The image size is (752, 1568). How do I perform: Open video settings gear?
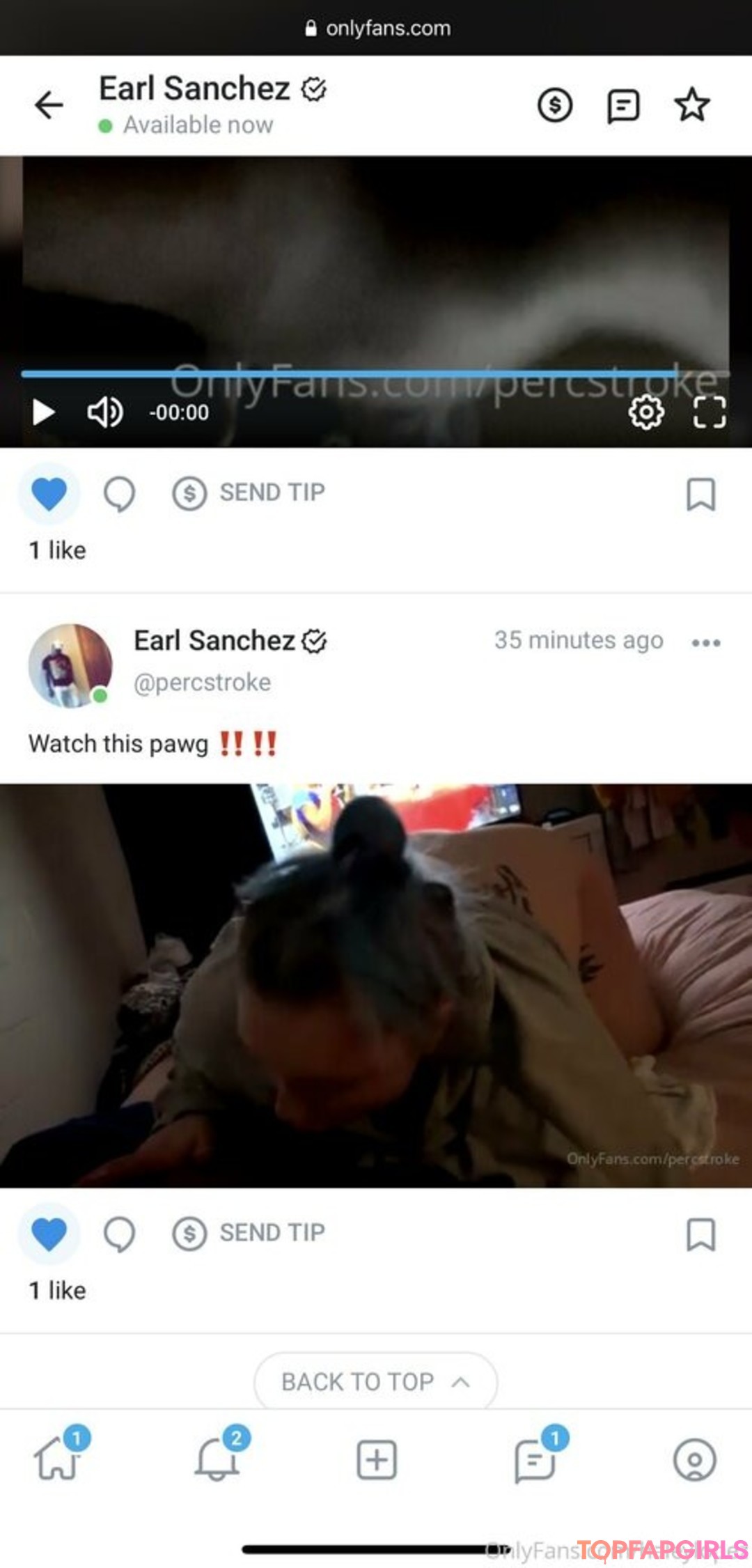646,412
